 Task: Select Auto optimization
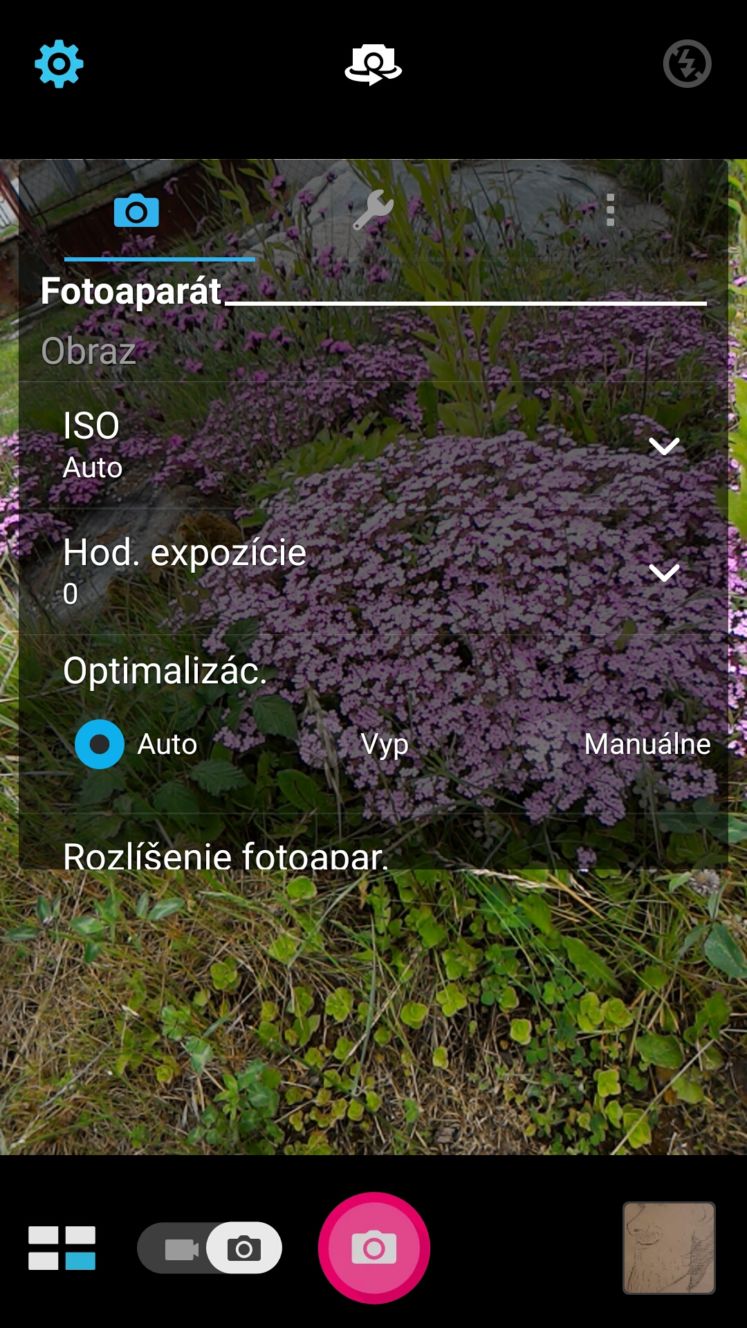[x=136, y=745]
